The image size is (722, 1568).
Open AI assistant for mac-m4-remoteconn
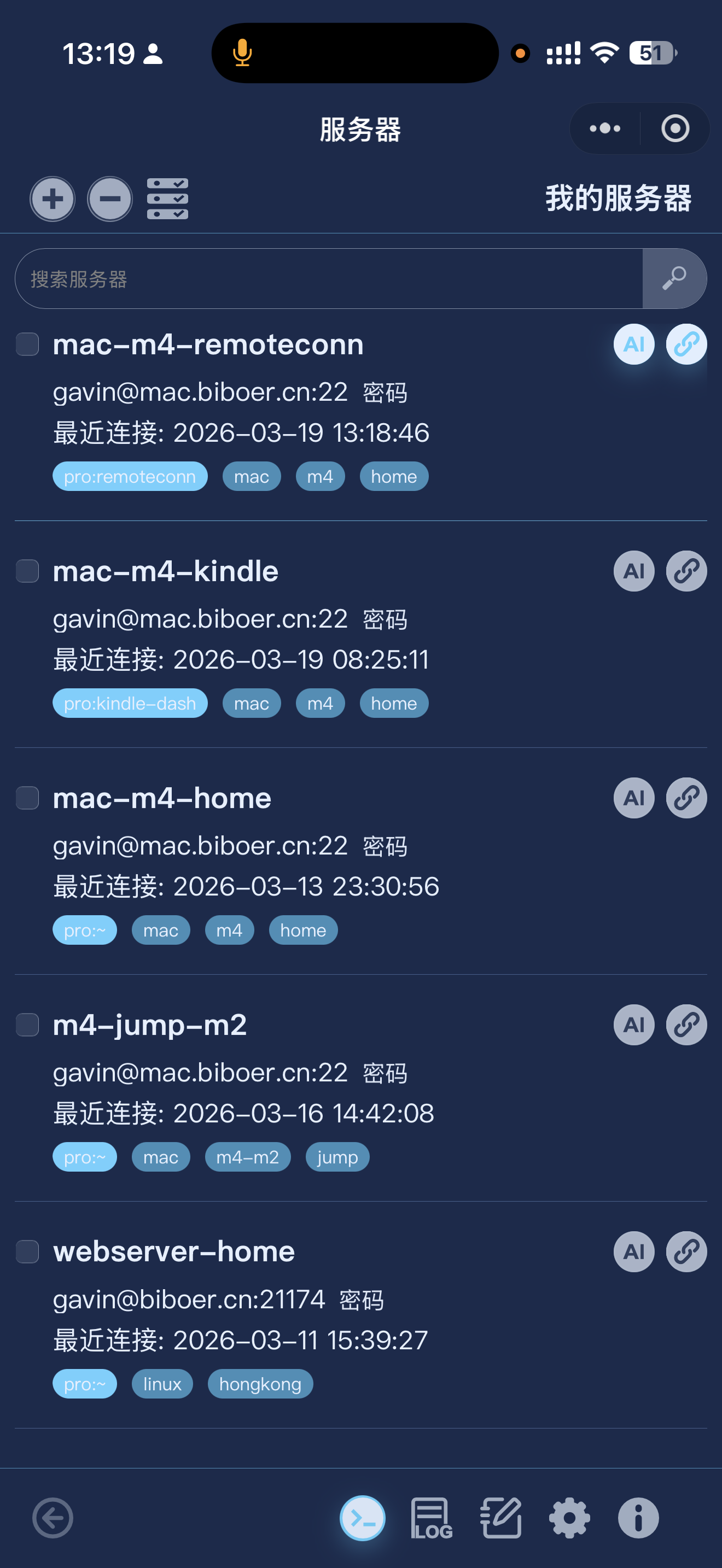634,344
